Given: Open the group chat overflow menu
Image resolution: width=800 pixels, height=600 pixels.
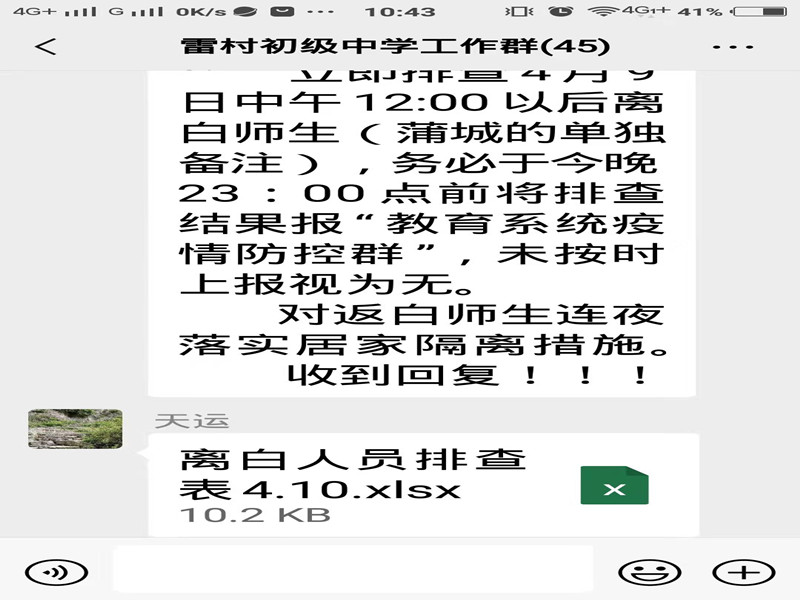Looking at the screenshot, I should 735,47.
